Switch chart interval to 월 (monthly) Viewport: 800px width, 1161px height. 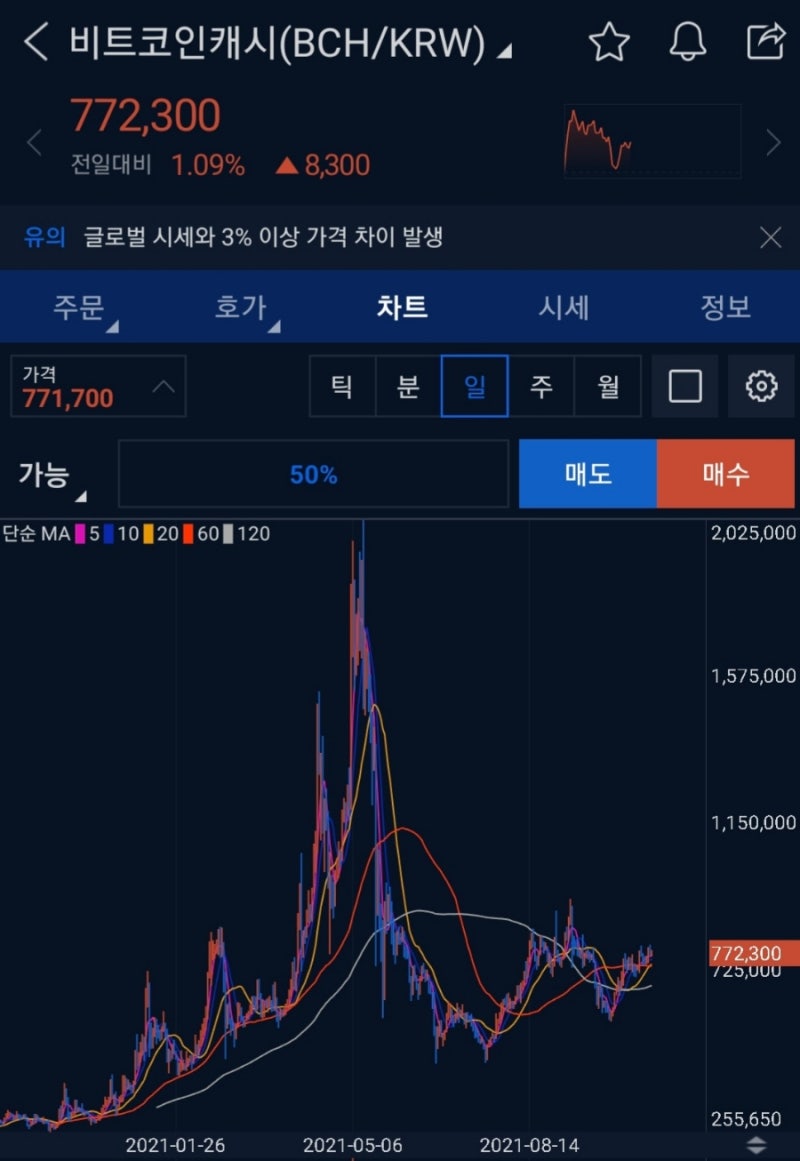(x=607, y=386)
